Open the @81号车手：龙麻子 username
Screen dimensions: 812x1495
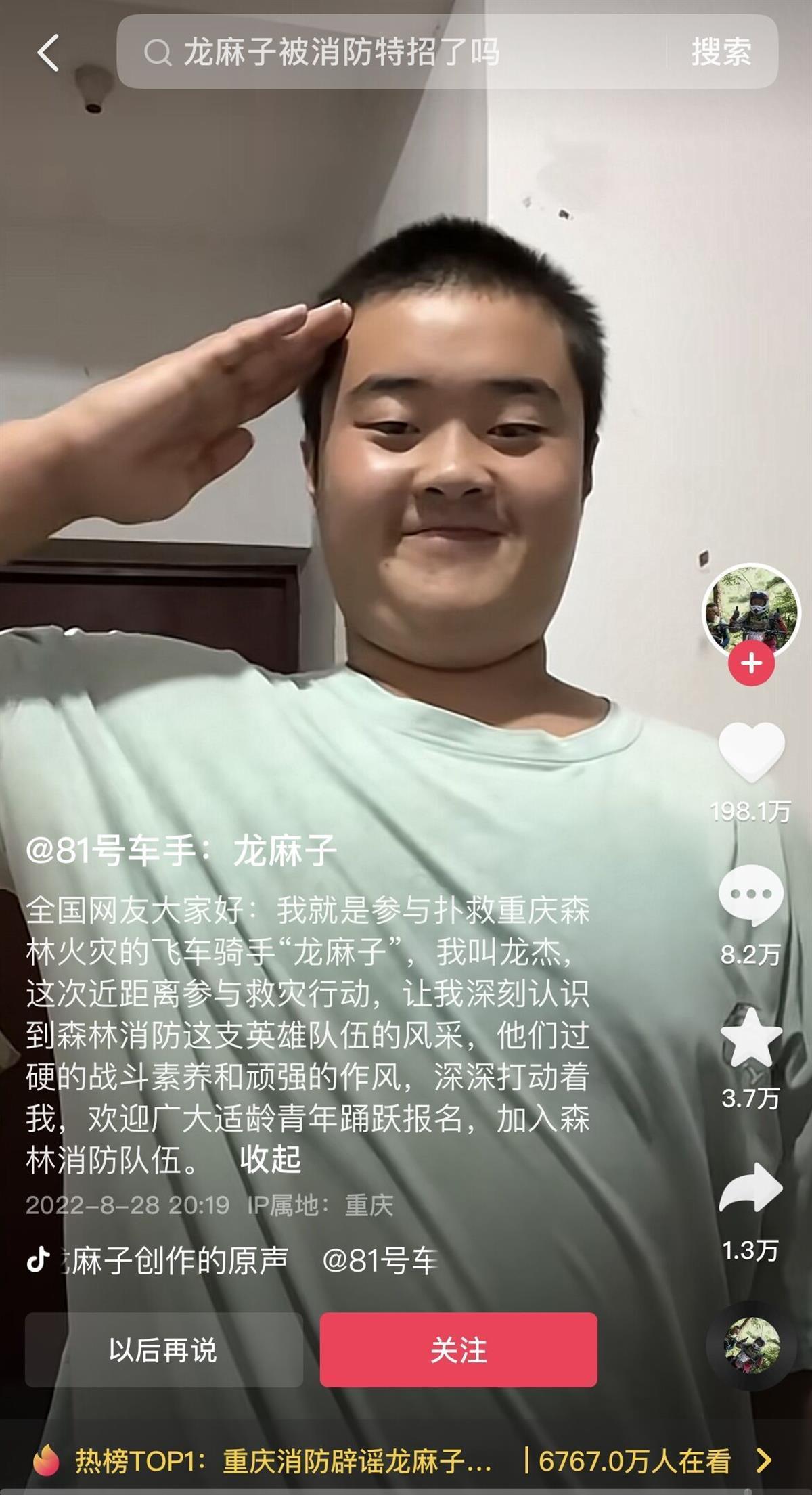point(181,851)
